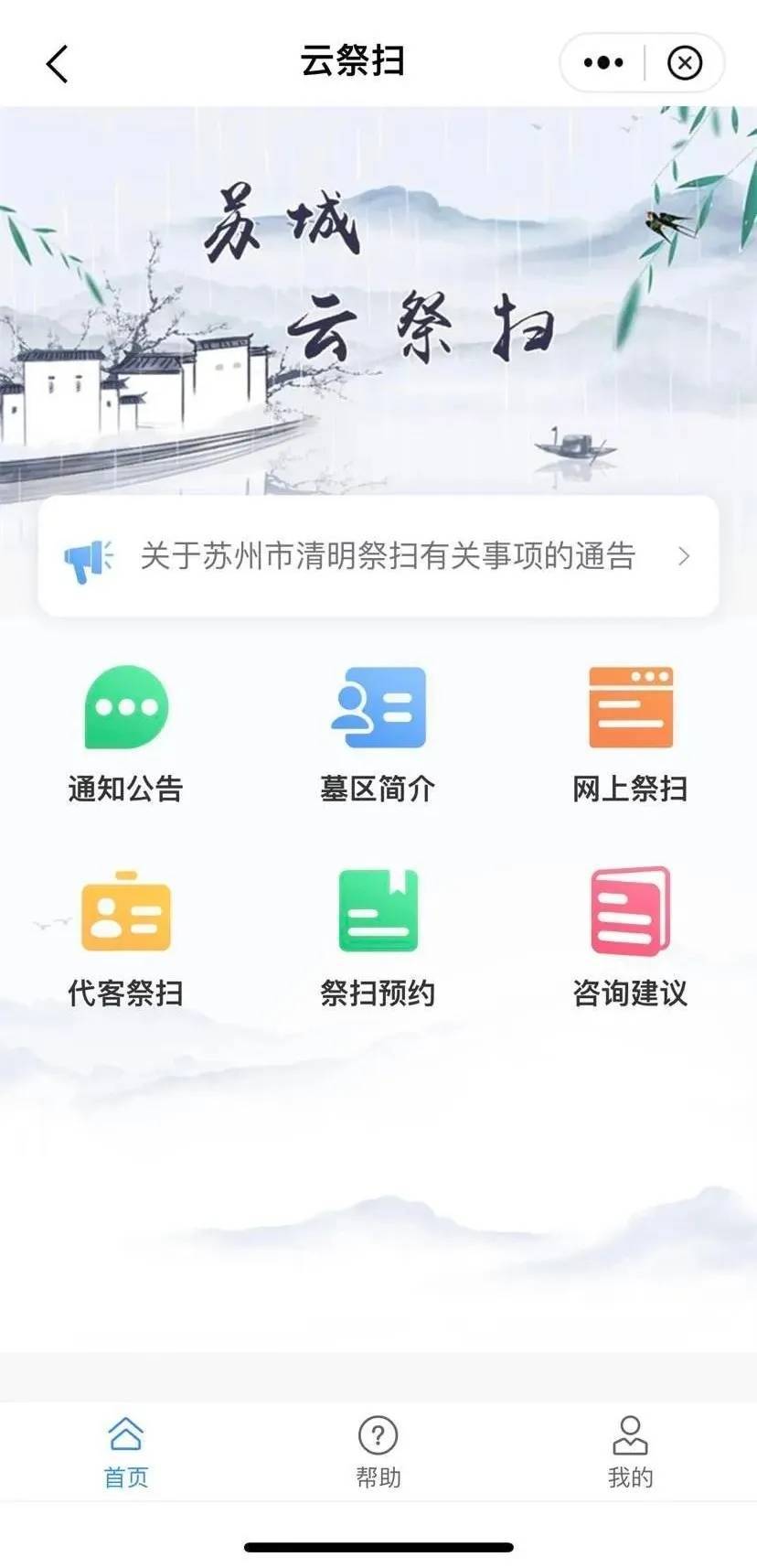The width and height of the screenshot is (757, 1568).
Task: Tap 祭扫预约 to make a reservation
Action: (x=378, y=939)
